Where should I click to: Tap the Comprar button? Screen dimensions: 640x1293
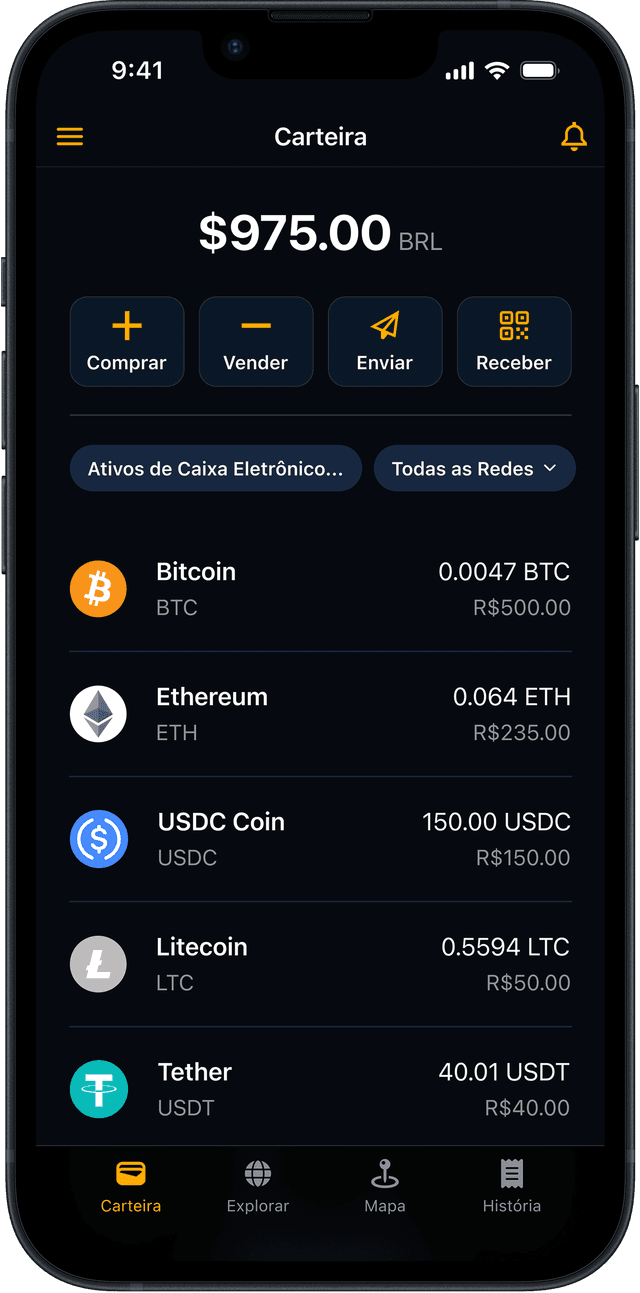[x=127, y=341]
